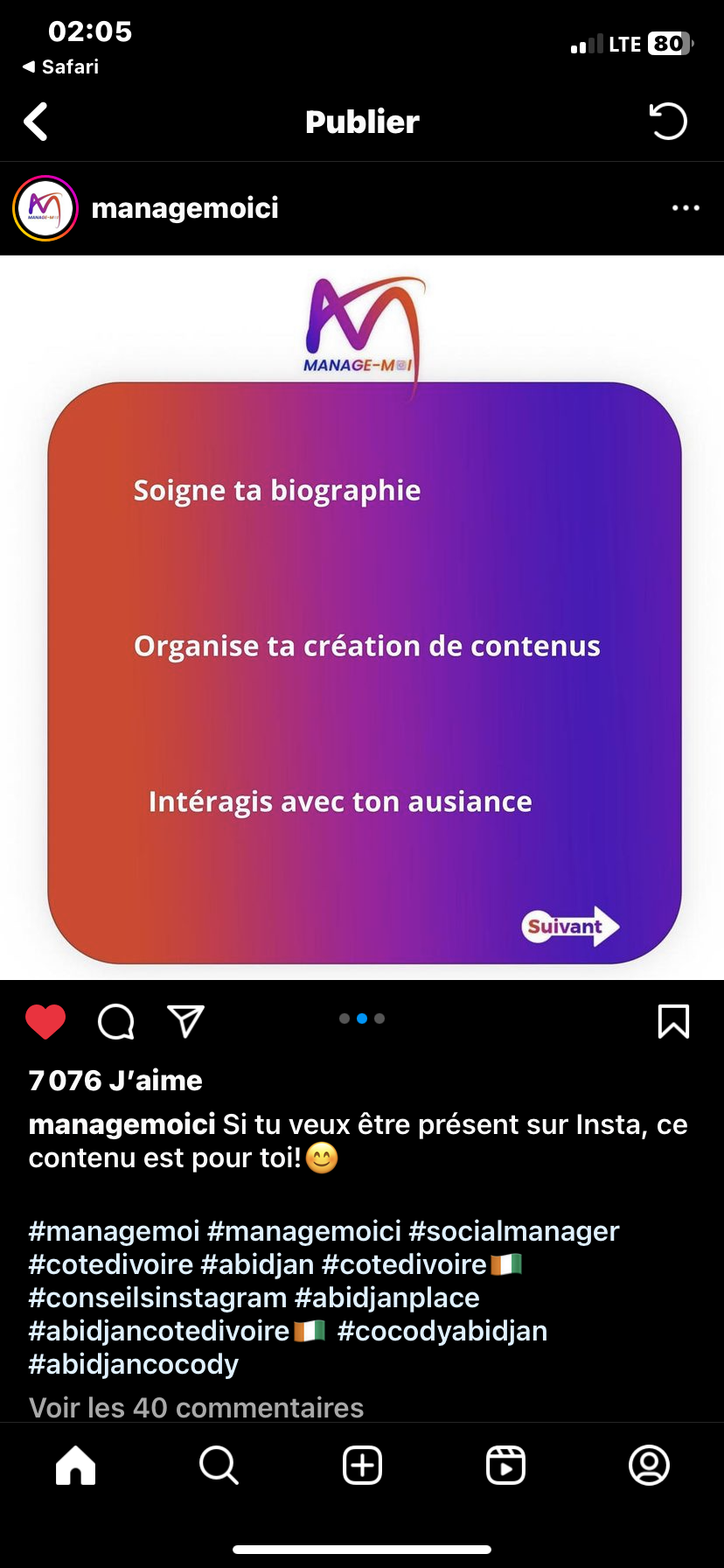
Task: Open managemoici profile picture
Action: click(x=45, y=208)
